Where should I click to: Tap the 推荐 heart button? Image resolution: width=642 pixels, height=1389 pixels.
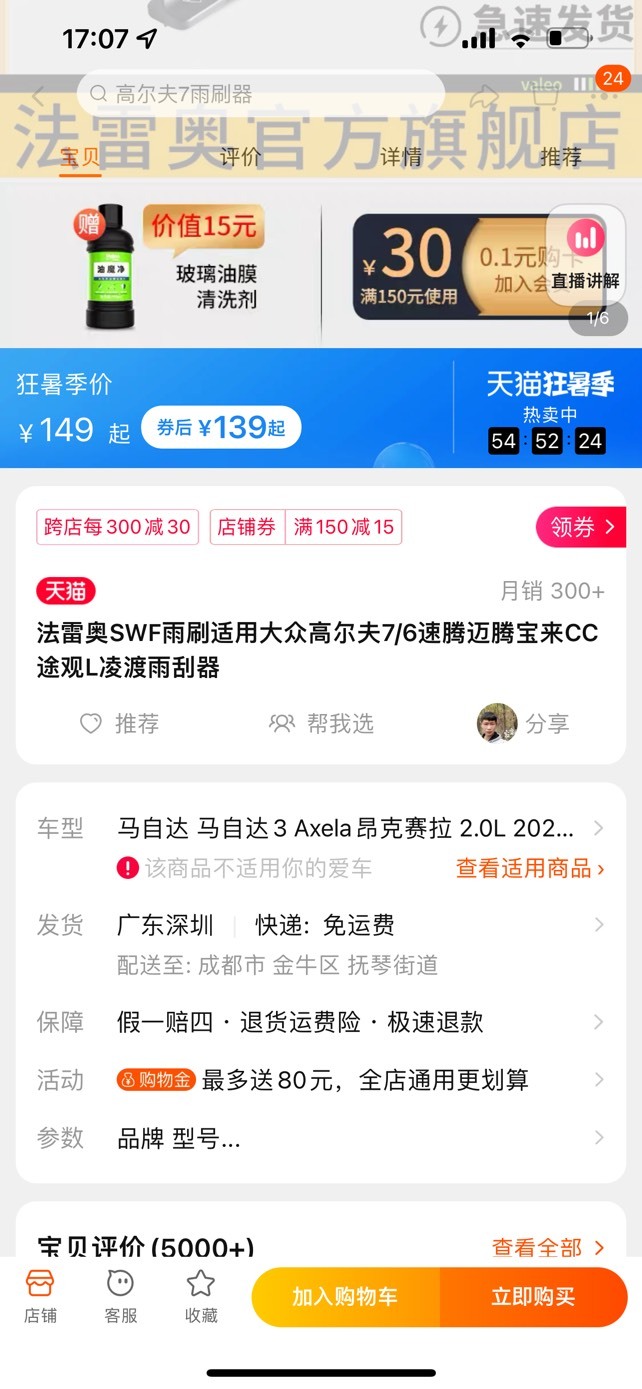click(119, 723)
